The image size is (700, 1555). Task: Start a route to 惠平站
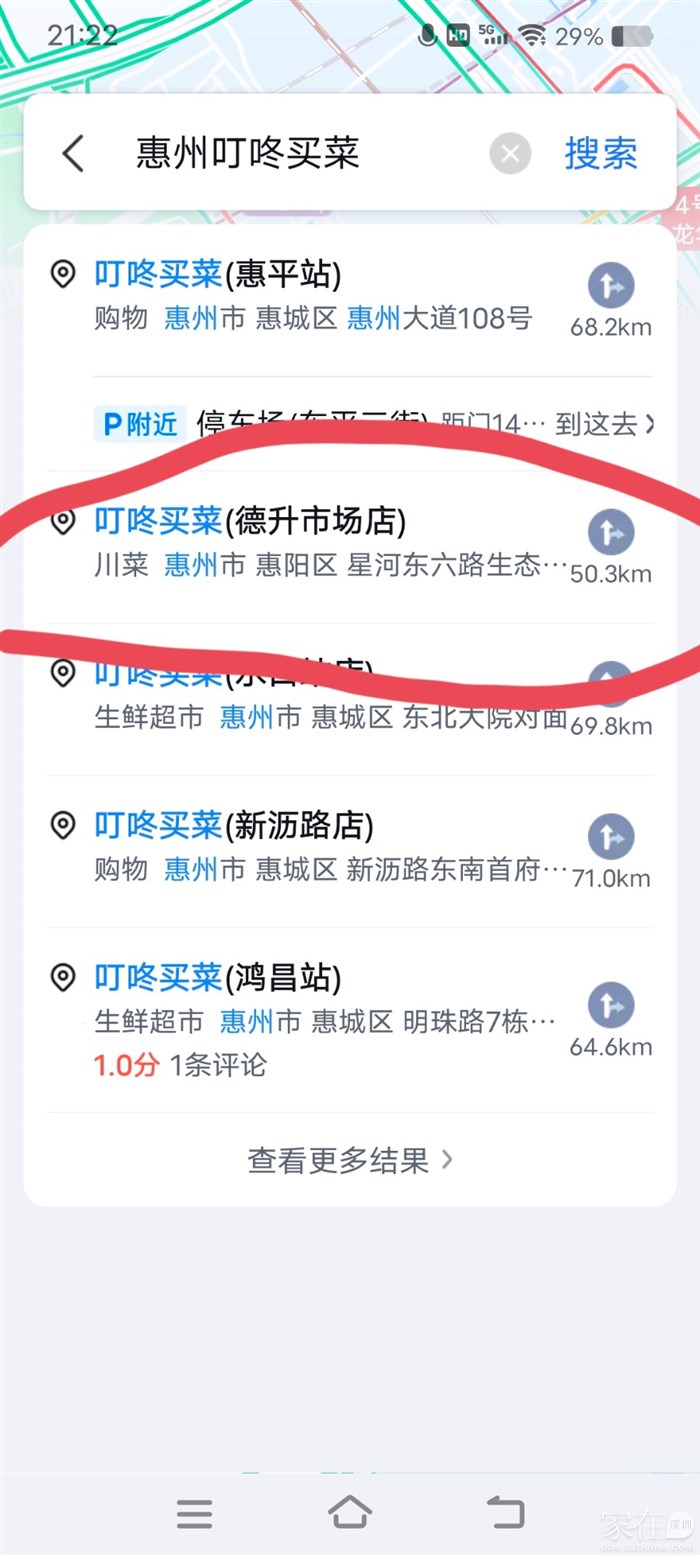coord(611,286)
